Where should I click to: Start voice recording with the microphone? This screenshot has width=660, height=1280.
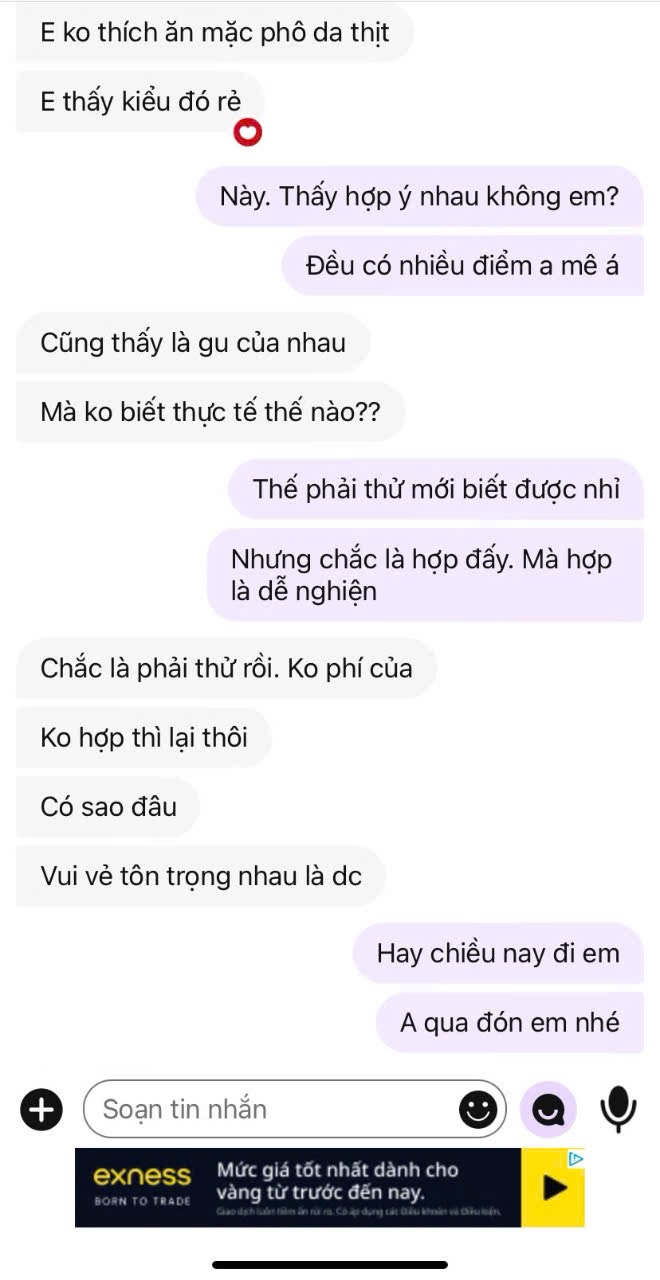[619, 1108]
